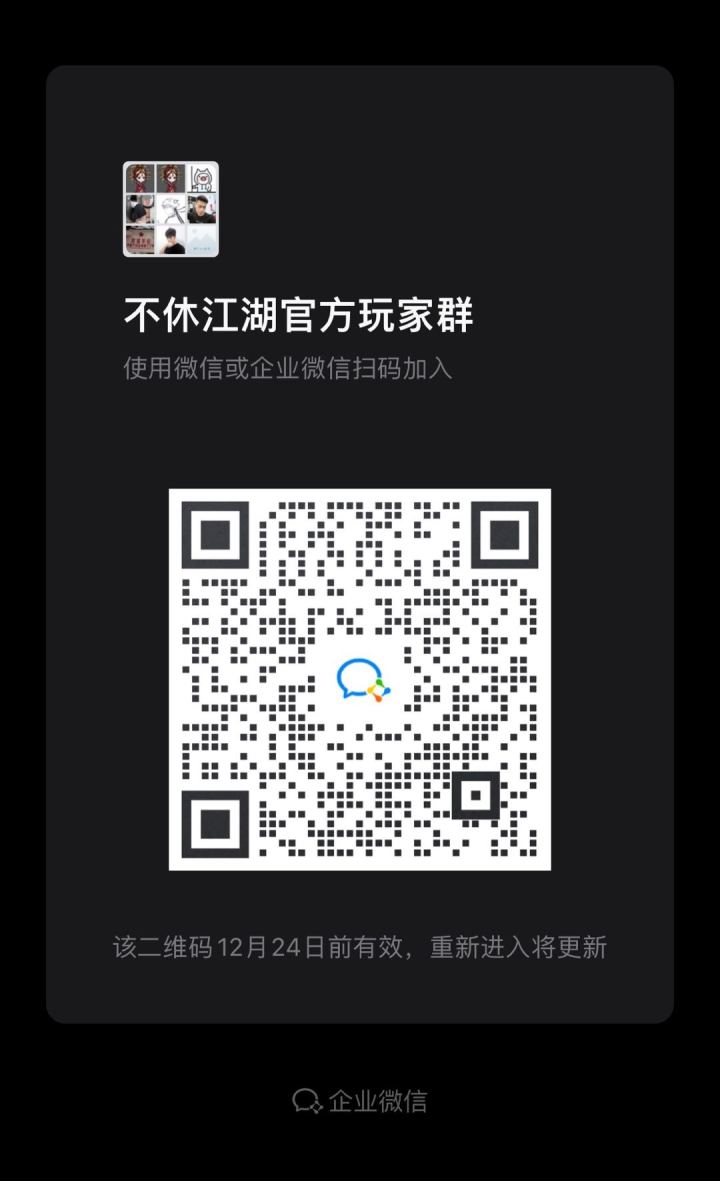Click the red-sign photo avatar in the bottom-left cell
This screenshot has width=720, height=1181.
click(140, 239)
